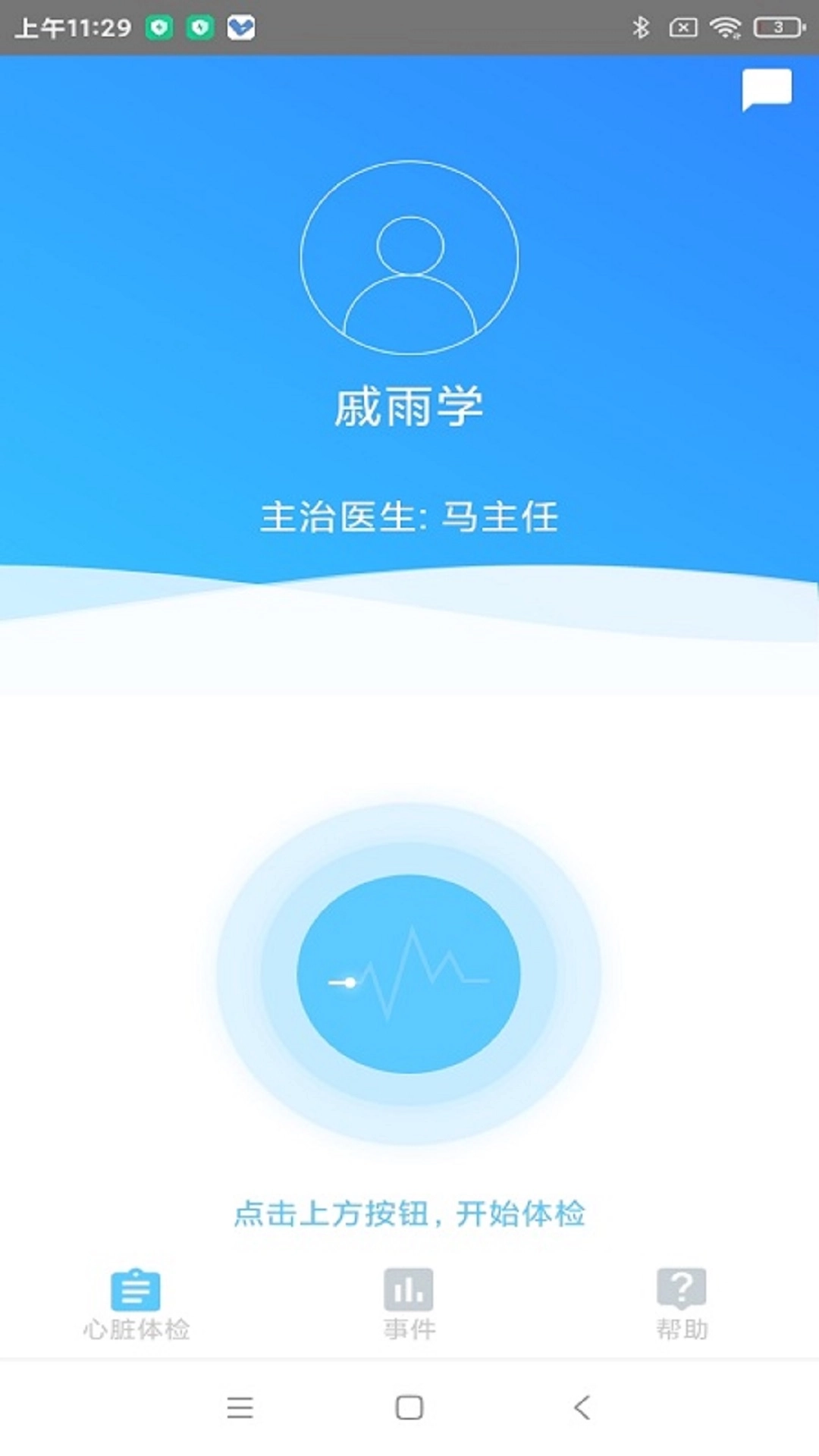Tap the heartbeat button to start checkup

tap(409, 977)
